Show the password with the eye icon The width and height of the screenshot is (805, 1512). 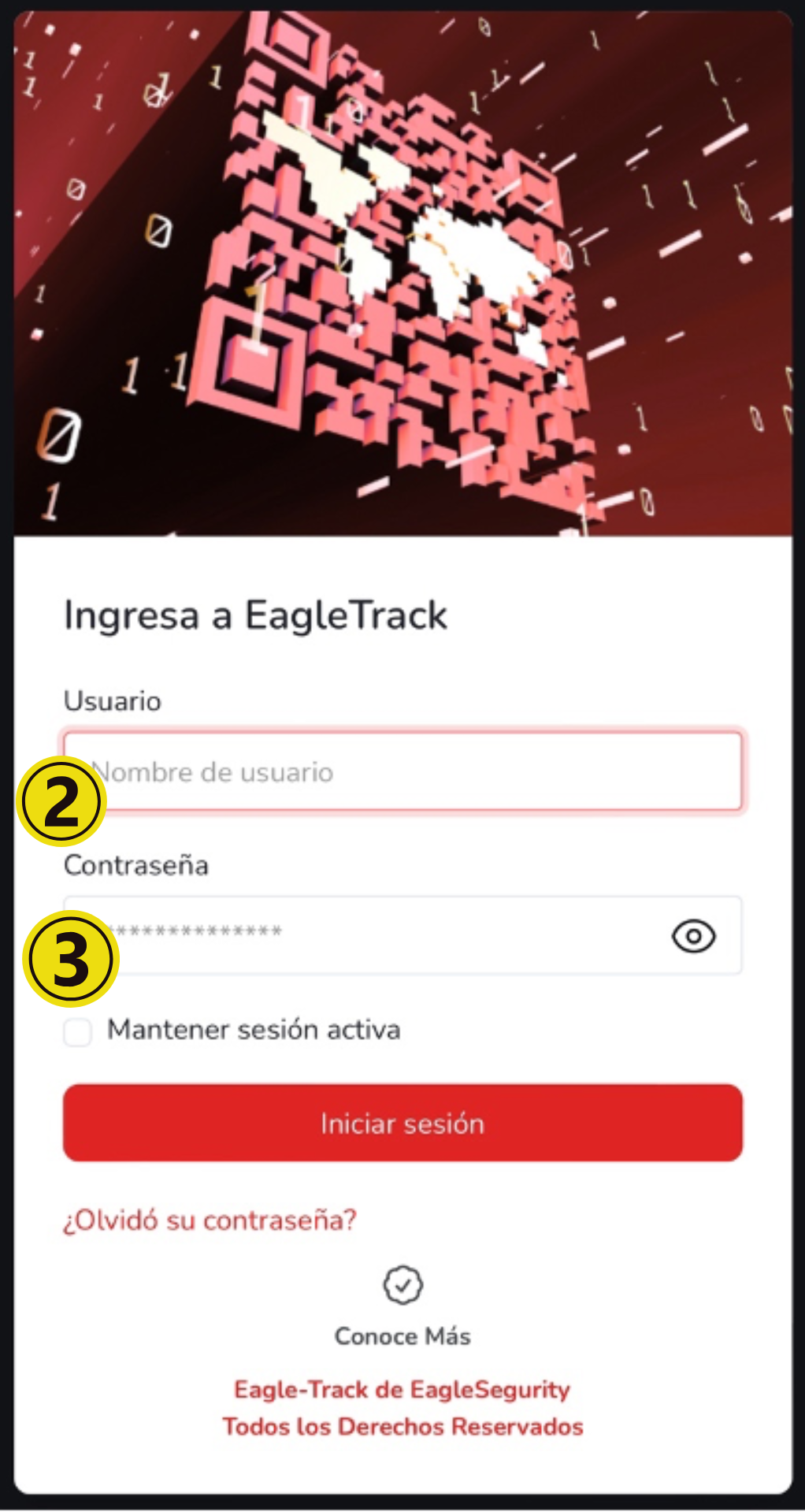(x=693, y=936)
